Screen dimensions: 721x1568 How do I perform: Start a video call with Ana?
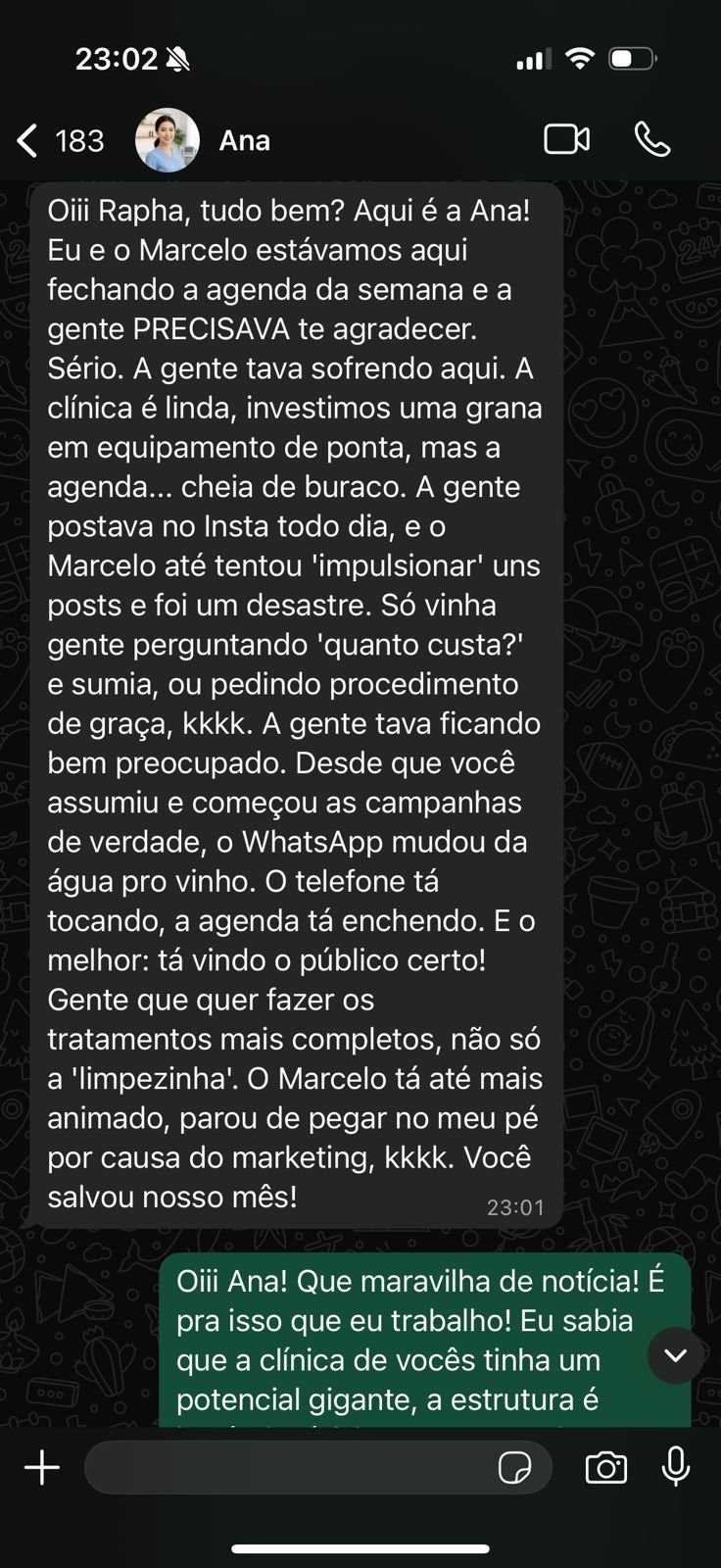566,140
